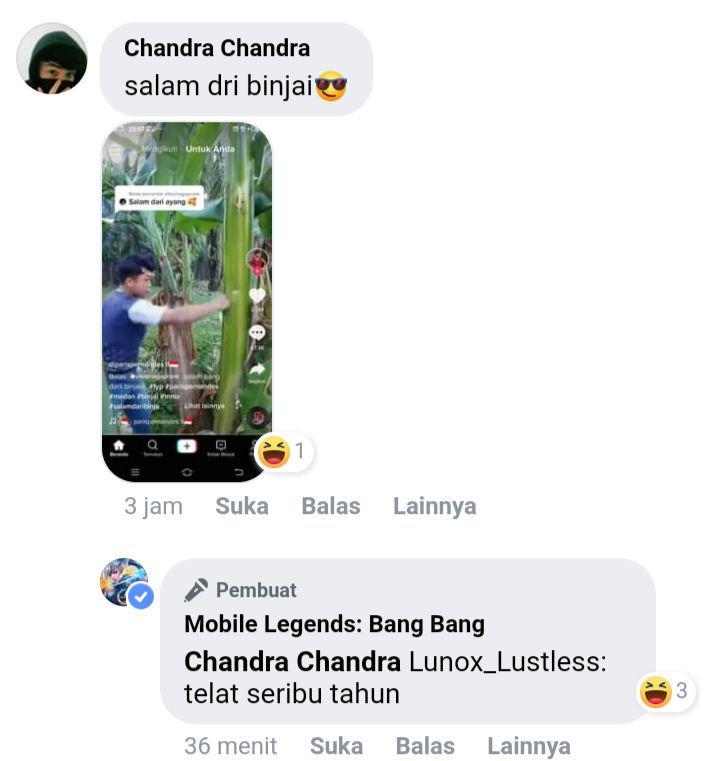Screen dimensions: 715x761
Task: Like the Mobile Legends reply with Suka
Action: pos(336,746)
